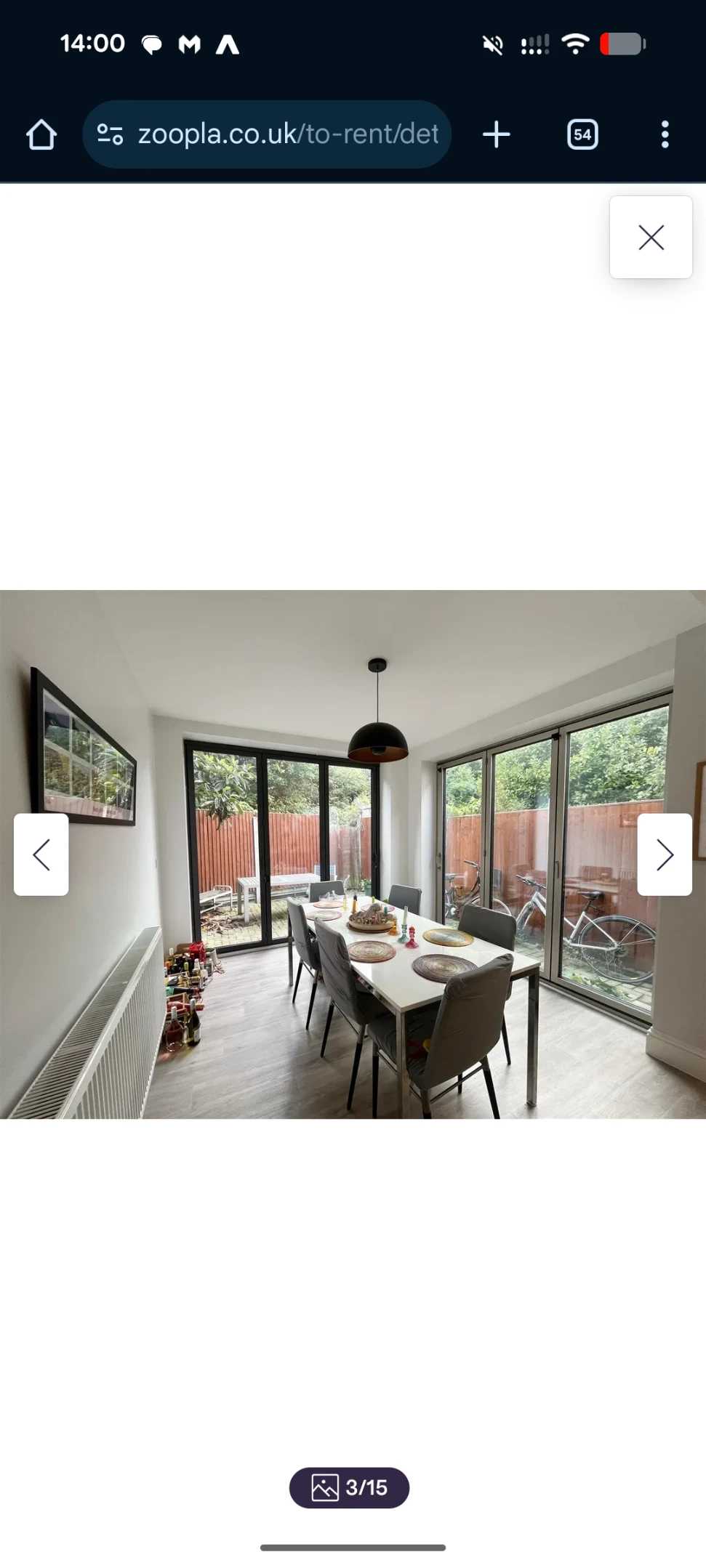Viewport: 706px width, 1568px height.
Task: Show the next property photo
Action: 664,854
